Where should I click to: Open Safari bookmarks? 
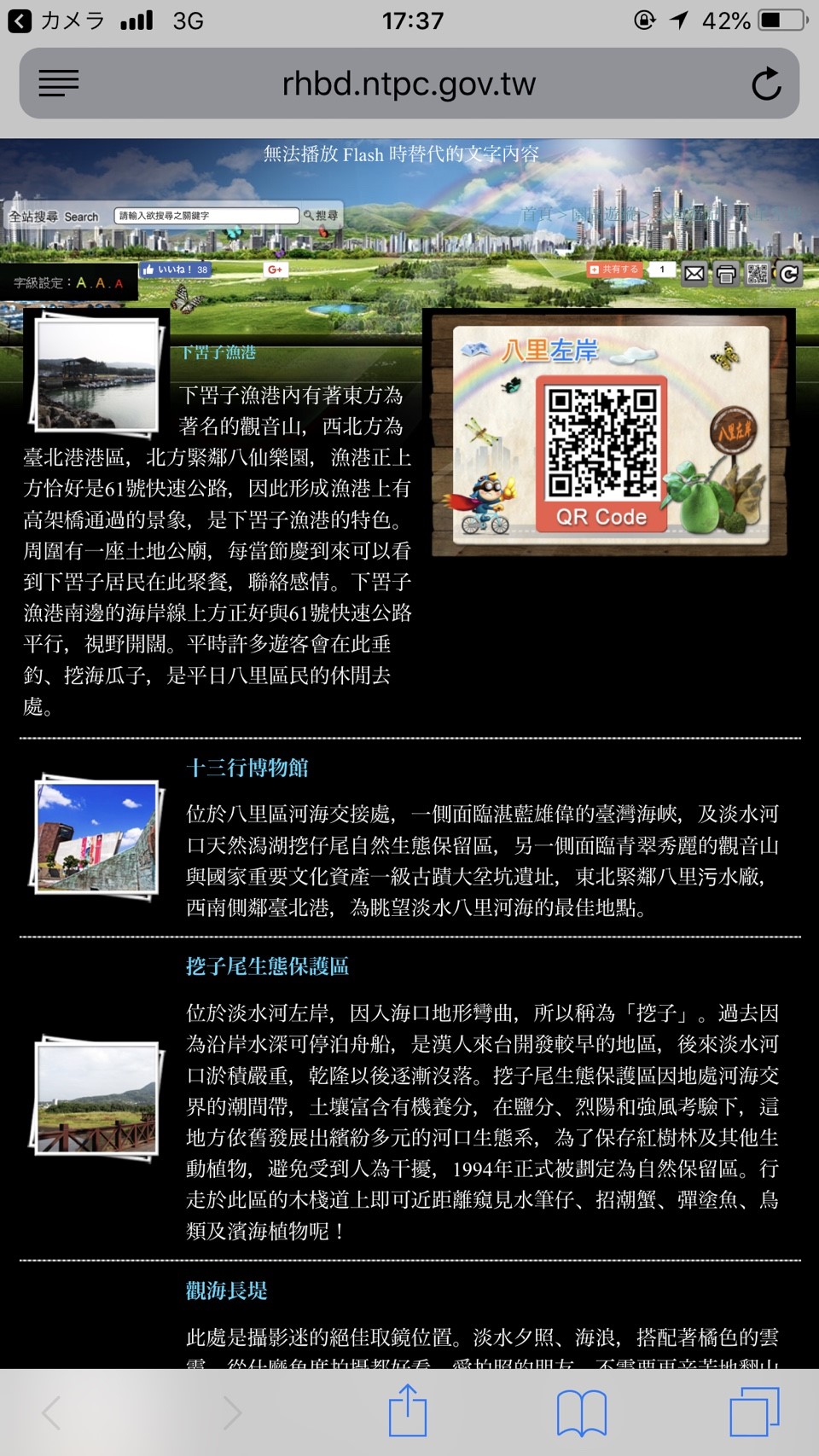coord(581,1412)
